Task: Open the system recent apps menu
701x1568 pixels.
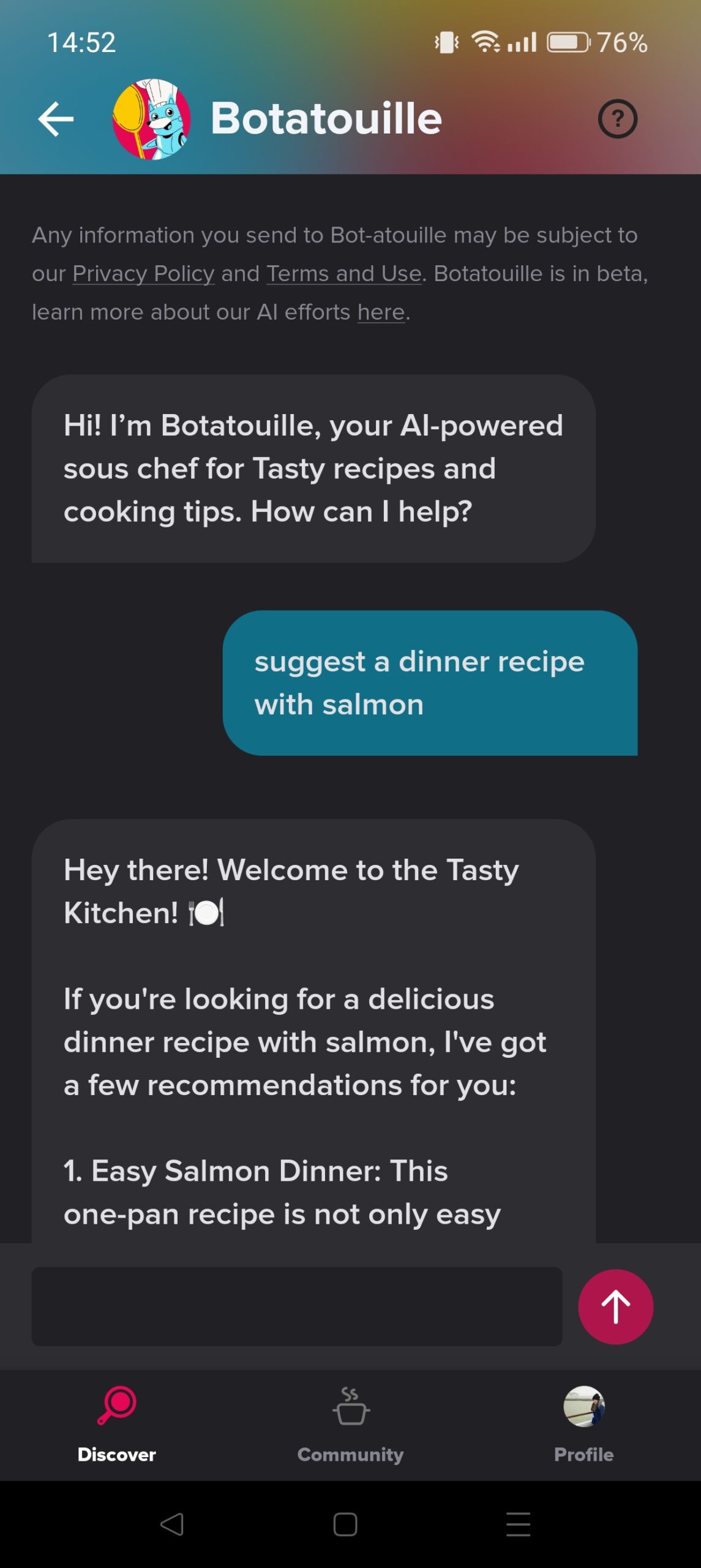Action: (518, 1524)
